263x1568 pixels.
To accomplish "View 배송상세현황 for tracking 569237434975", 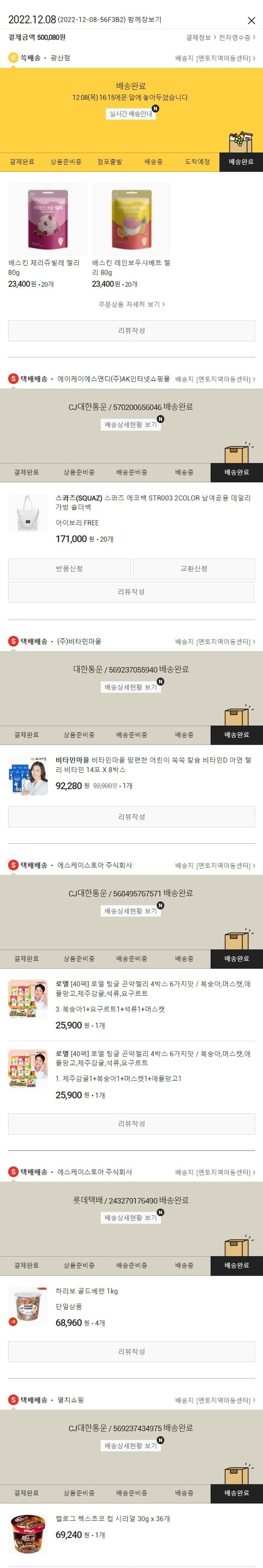I will [x=131, y=1446].
